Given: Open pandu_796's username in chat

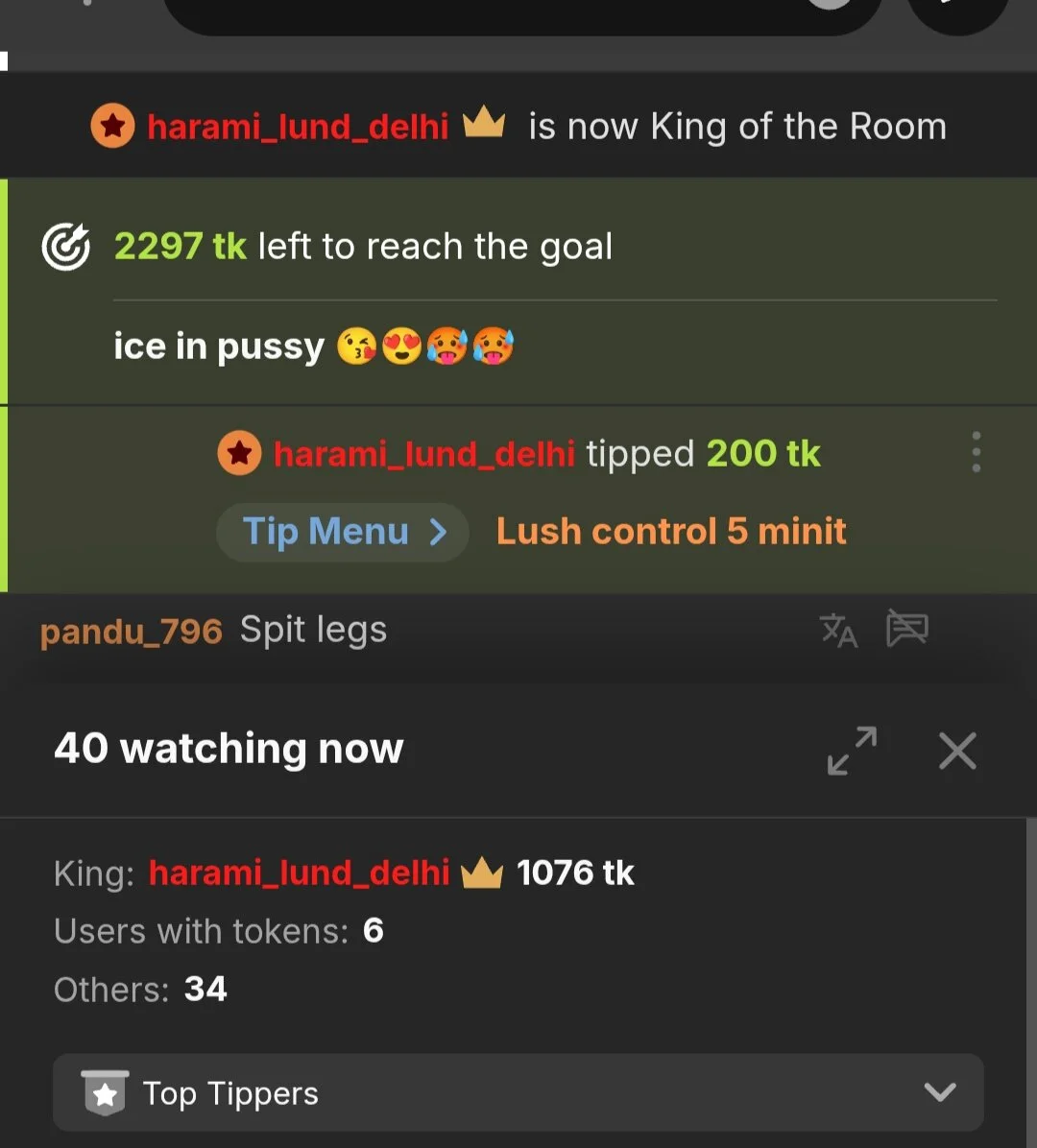Looking at the screenshot, I should (x=132, y=632).
